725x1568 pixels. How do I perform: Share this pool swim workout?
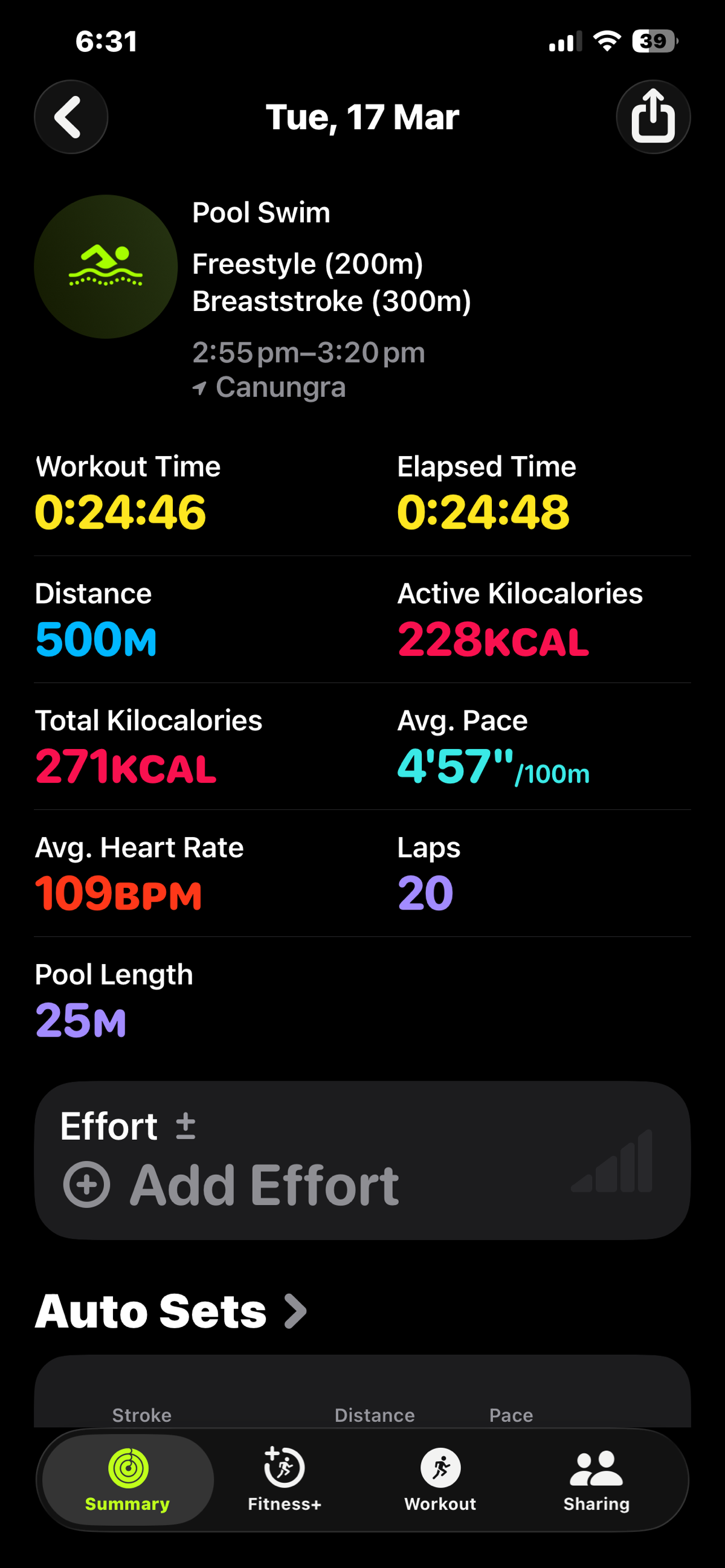652,117
